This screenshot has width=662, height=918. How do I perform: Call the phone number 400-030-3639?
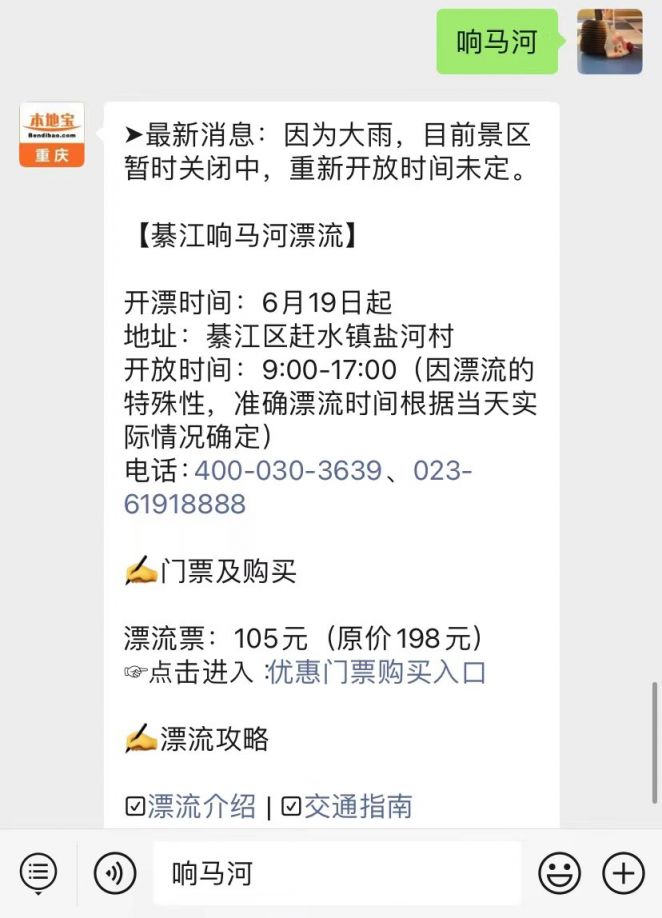tap(288, 470)
